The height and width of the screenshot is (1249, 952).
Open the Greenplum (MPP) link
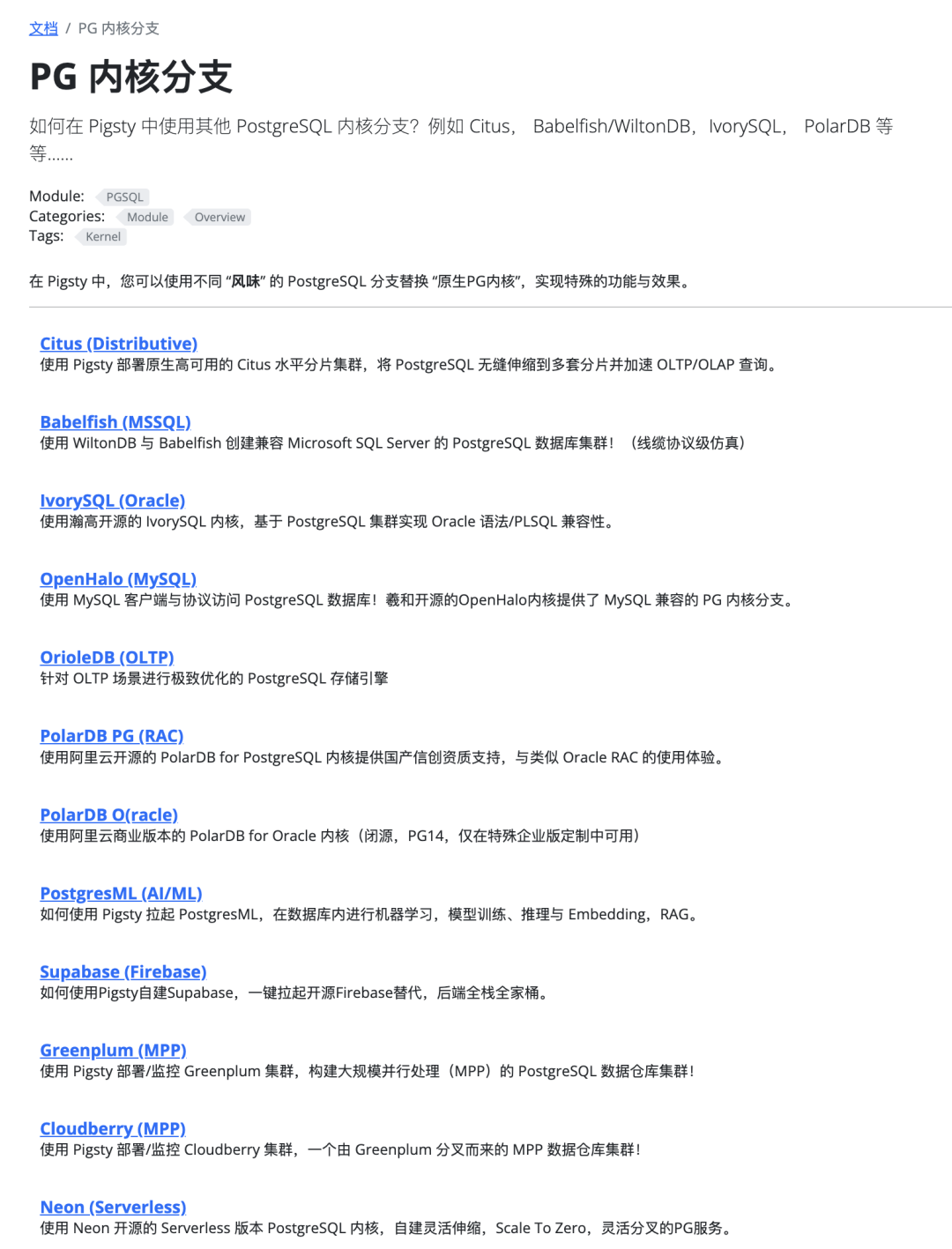tap(113, 1051)
